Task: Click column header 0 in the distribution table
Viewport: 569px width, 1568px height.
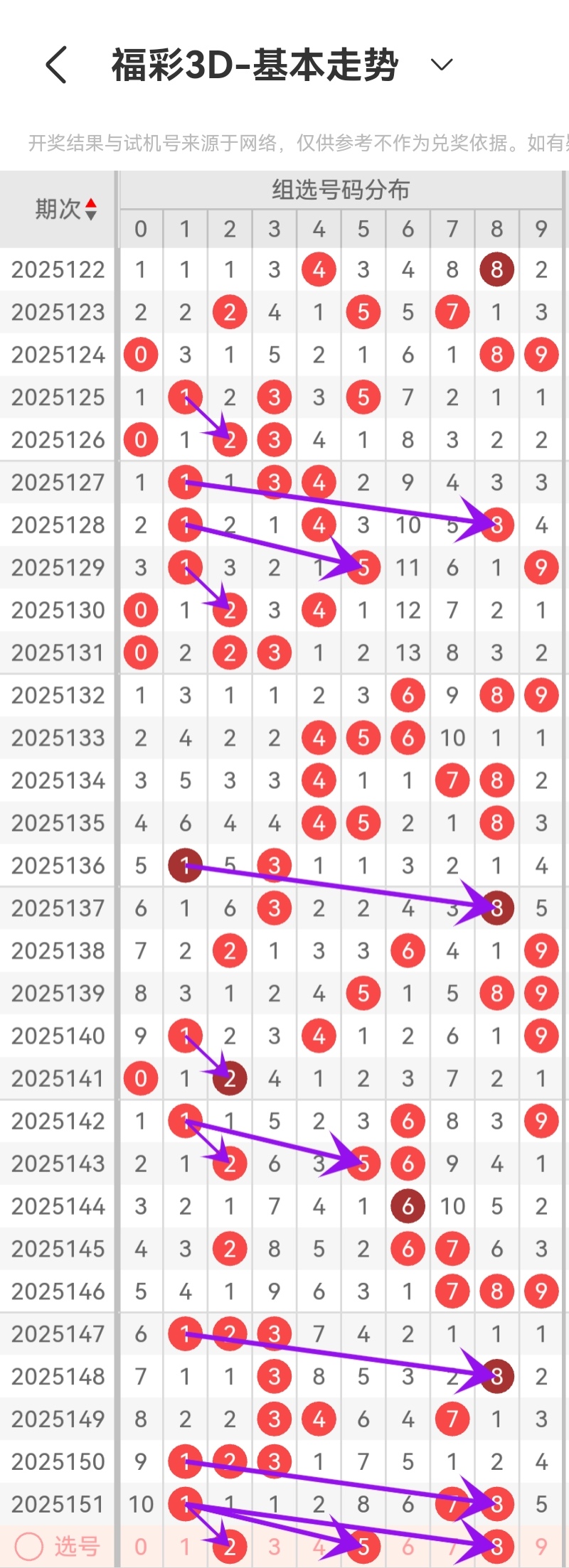Action: (140, 229)
